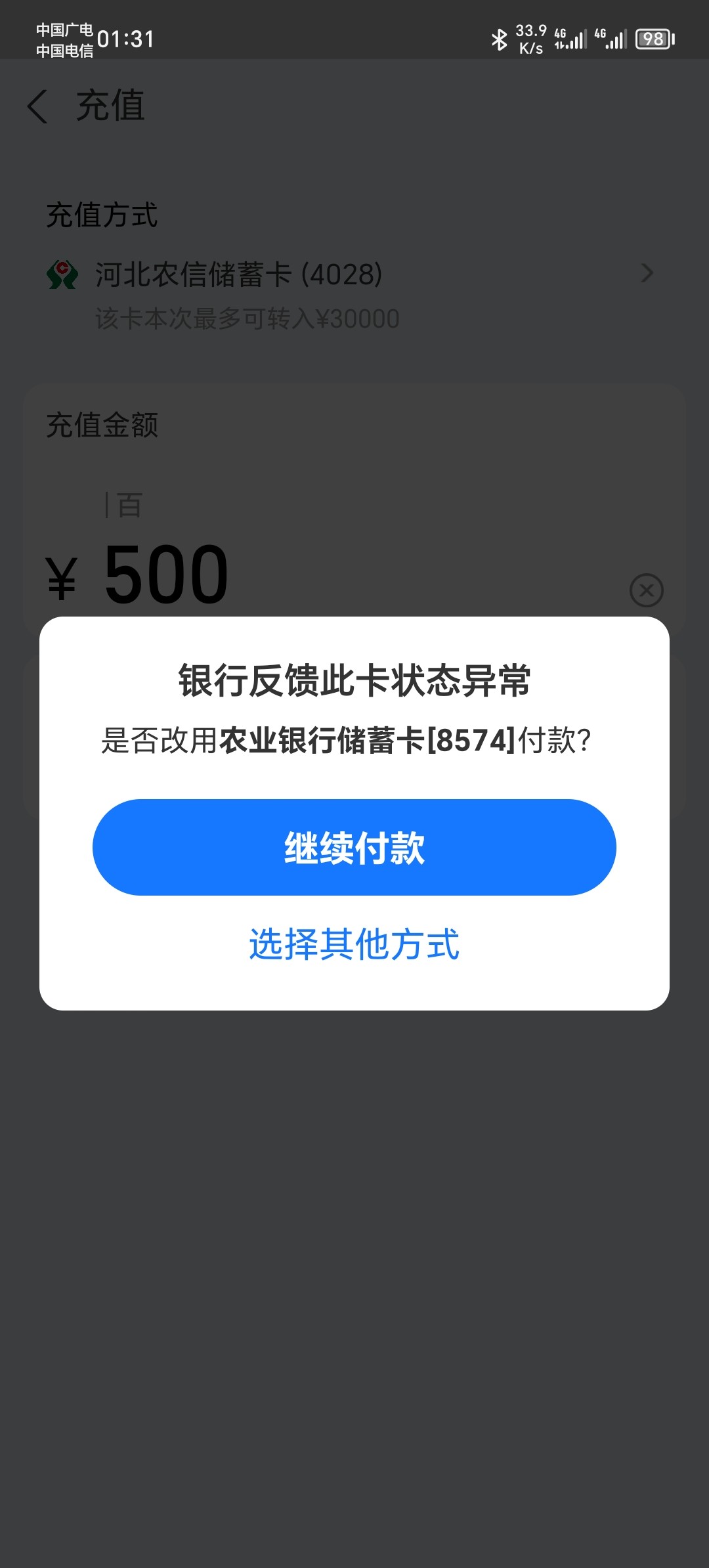Viewport: 709px width, 1568px height.
Task: Open the 河北农信储蓄卡 (4028) card selector
Action: [354, 294]
